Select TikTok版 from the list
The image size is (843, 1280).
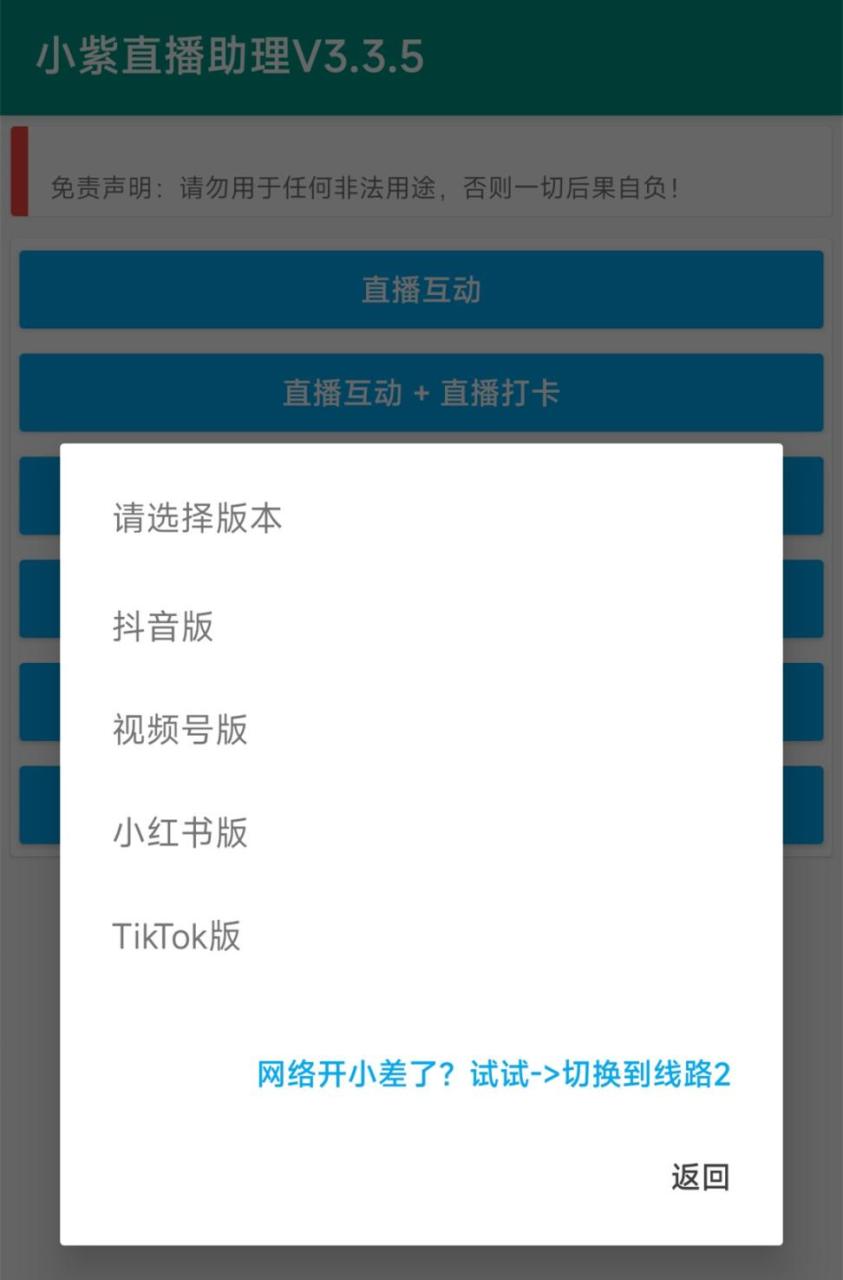(x=177, y=937)
